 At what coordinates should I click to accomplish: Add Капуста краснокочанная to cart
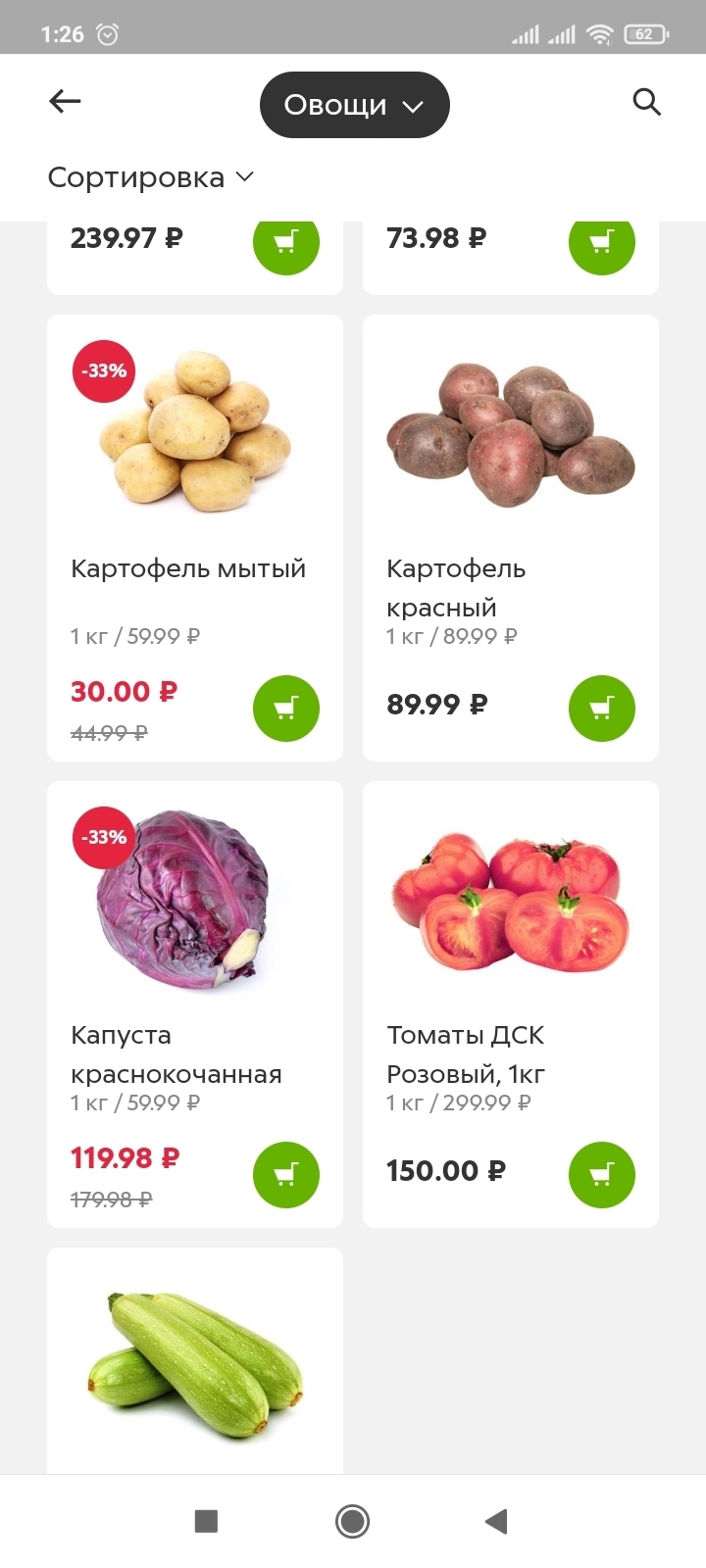click(286, 1174)
